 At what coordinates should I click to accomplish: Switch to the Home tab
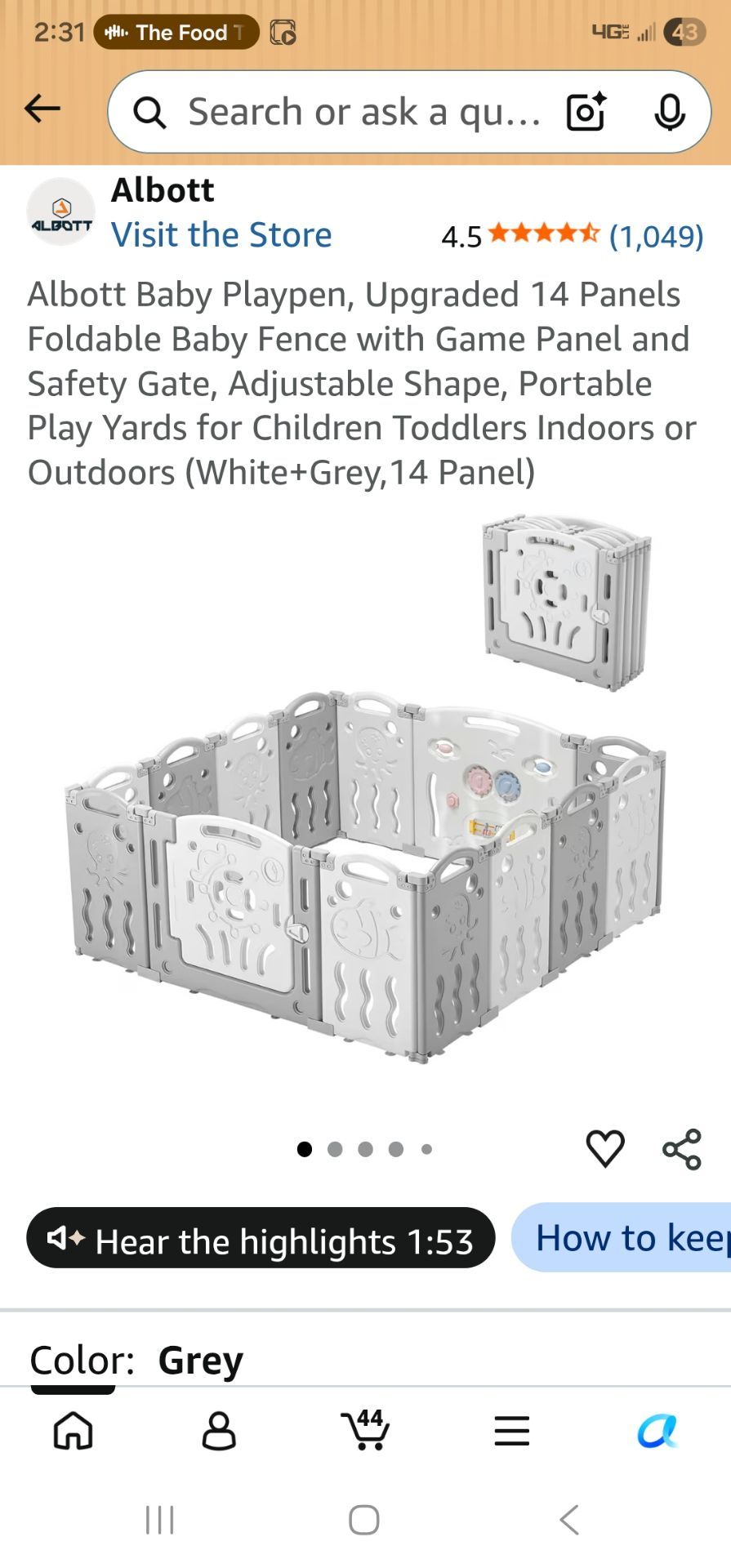(74, 1431)
